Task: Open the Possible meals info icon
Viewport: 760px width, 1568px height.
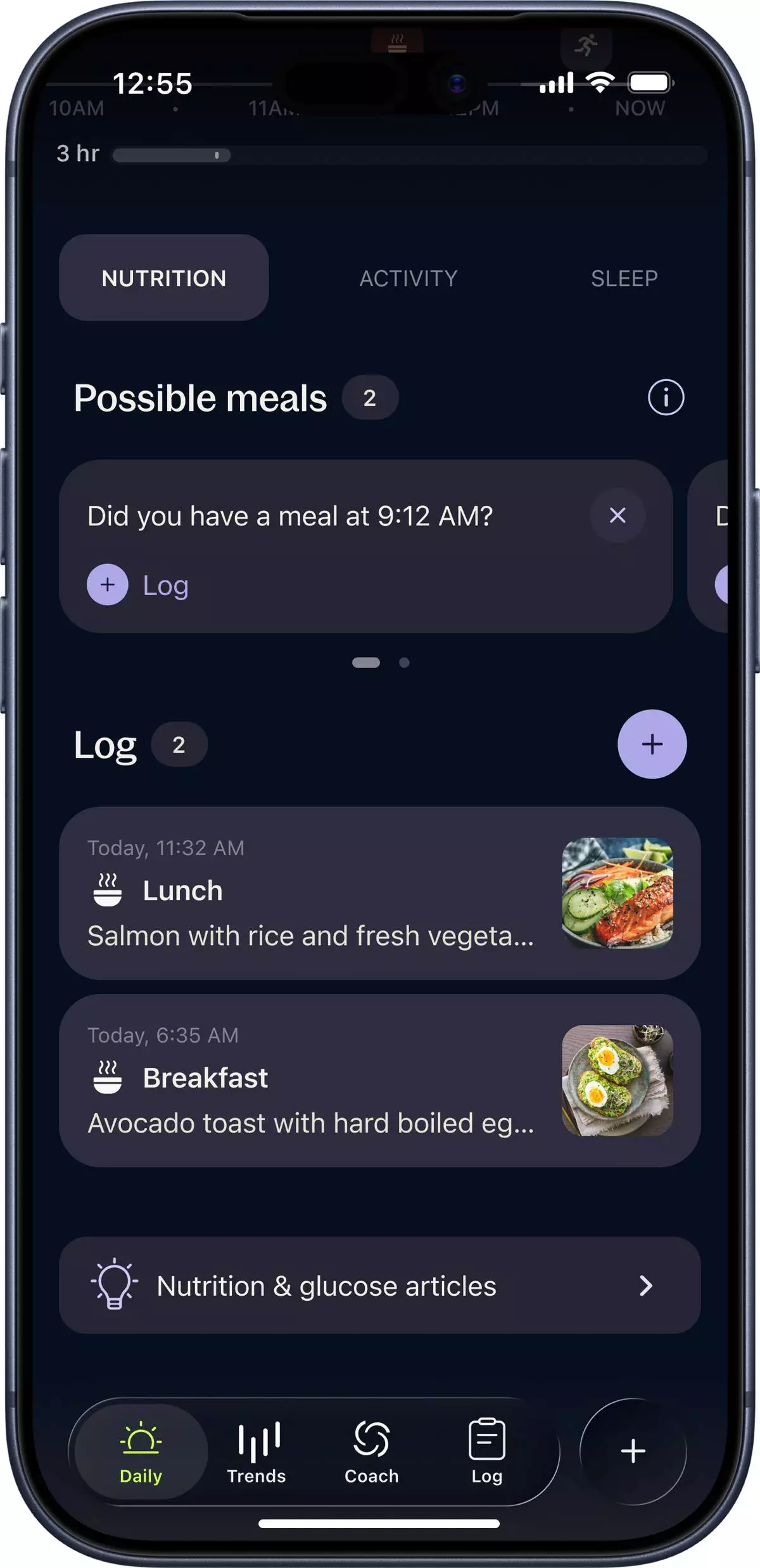Action: [x=666, y=398]
